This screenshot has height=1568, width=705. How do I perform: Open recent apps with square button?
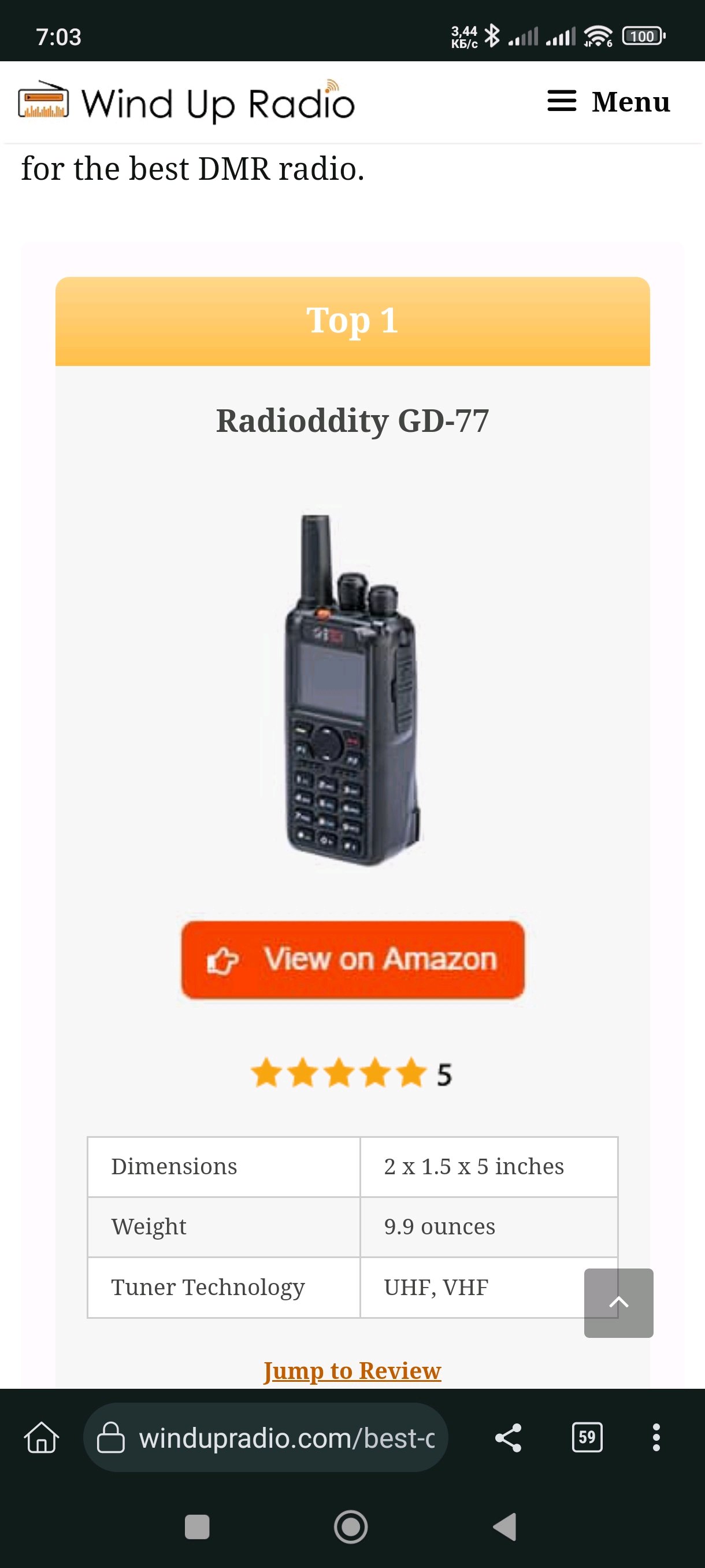[x=197, y=1526]
